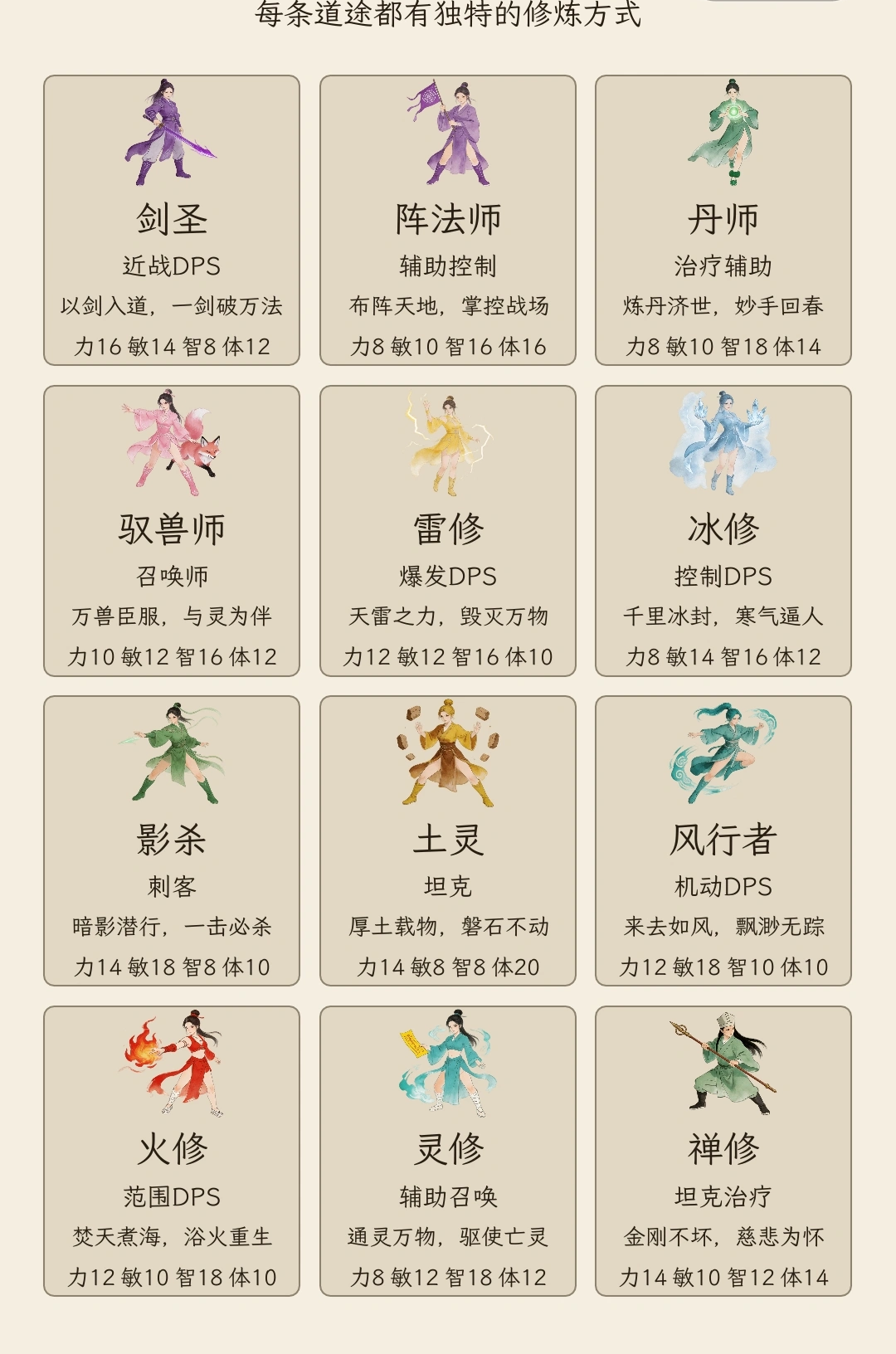Pick the 风行者 class card
The image size is (896, 1354).
723,841
